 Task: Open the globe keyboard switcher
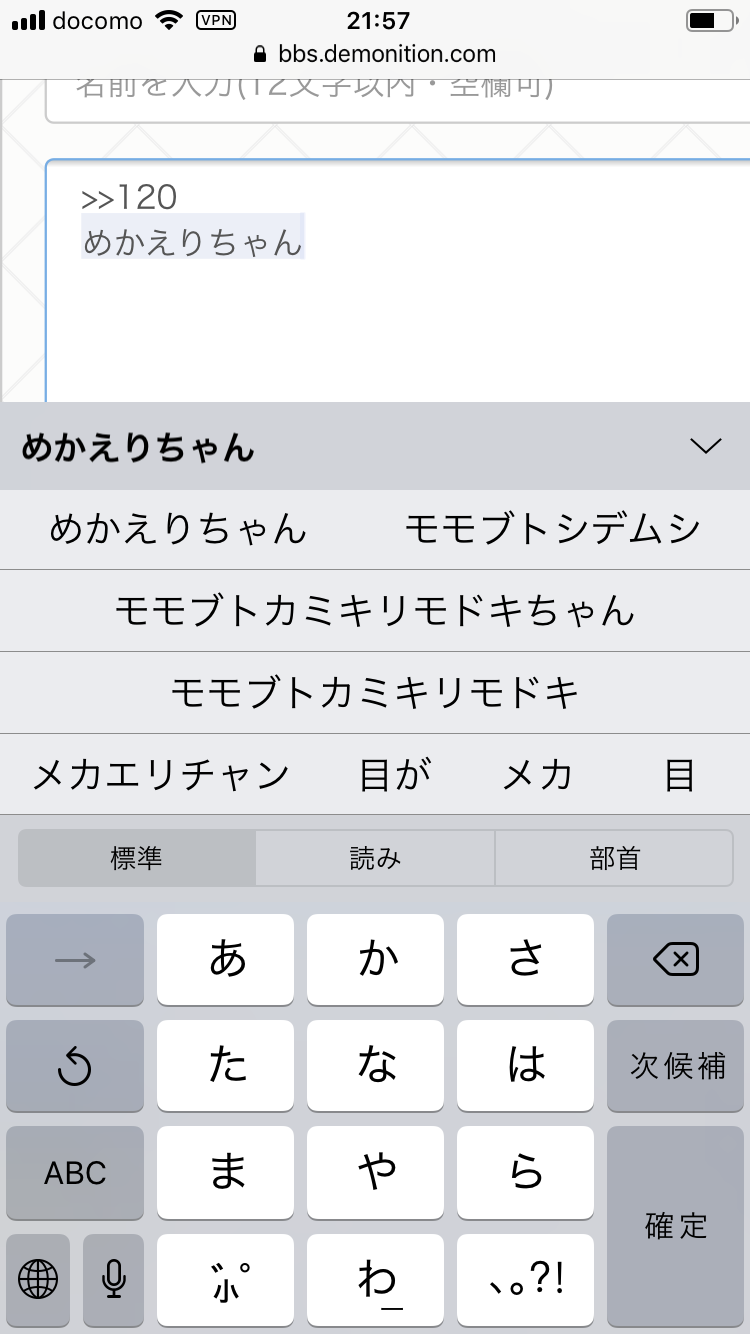pyautogui.click(x=38, y=1278)
